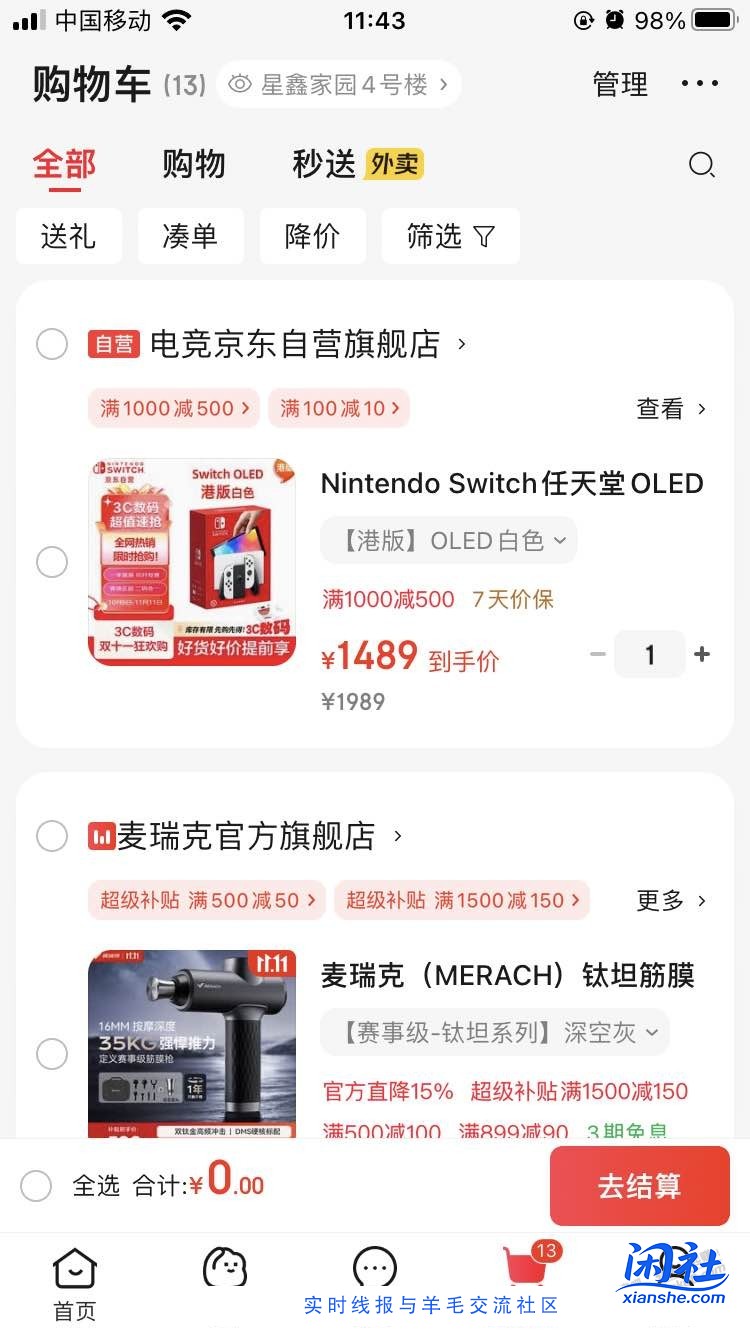Switch to the 秒送 tab
This screenshot has height=1334, width=750.
coord(322,163)
